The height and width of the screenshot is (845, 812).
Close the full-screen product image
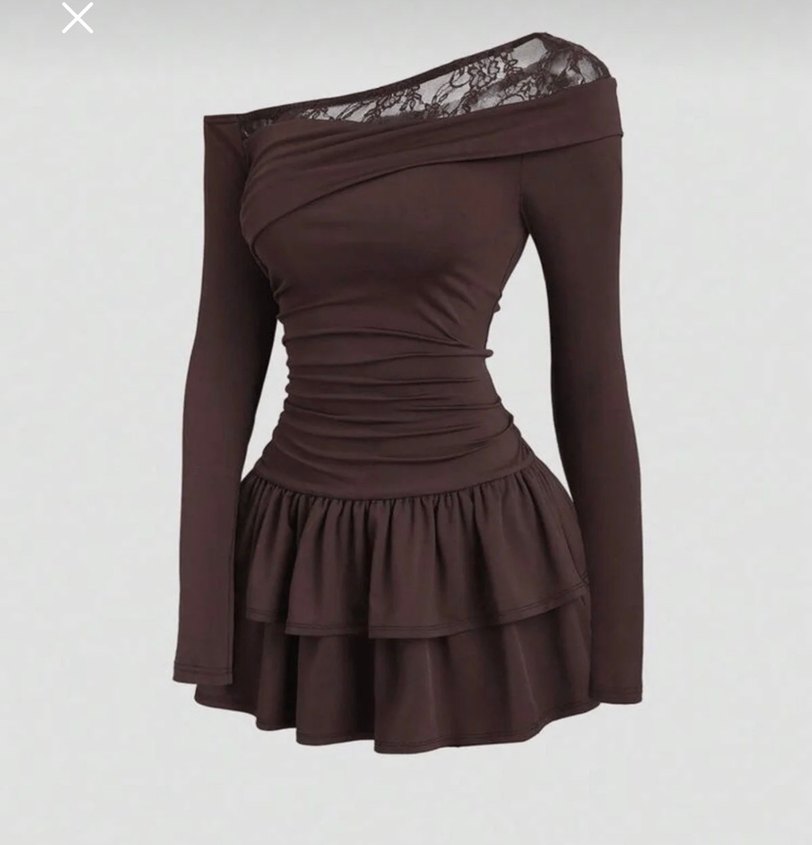coord(77,18)
